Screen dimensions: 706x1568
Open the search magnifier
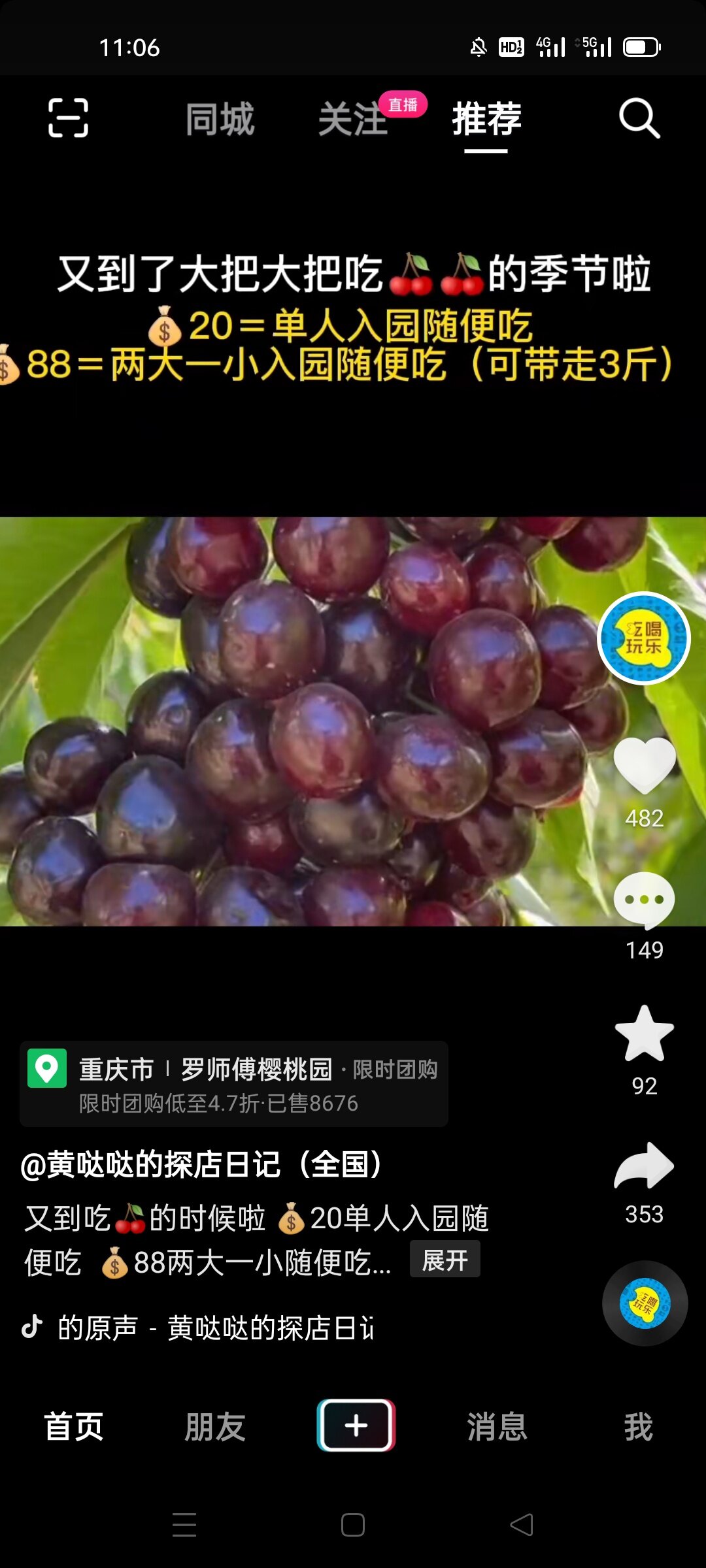click(639, 118)
